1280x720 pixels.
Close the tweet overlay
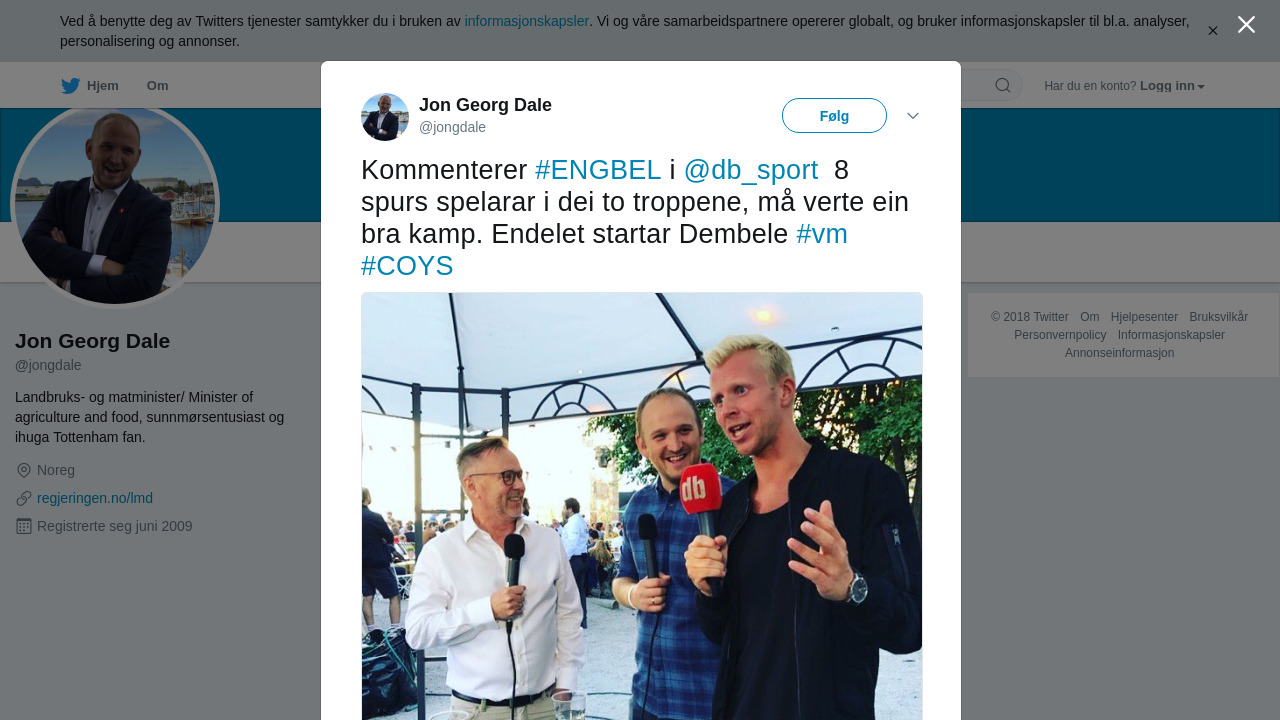point(1246,25)
